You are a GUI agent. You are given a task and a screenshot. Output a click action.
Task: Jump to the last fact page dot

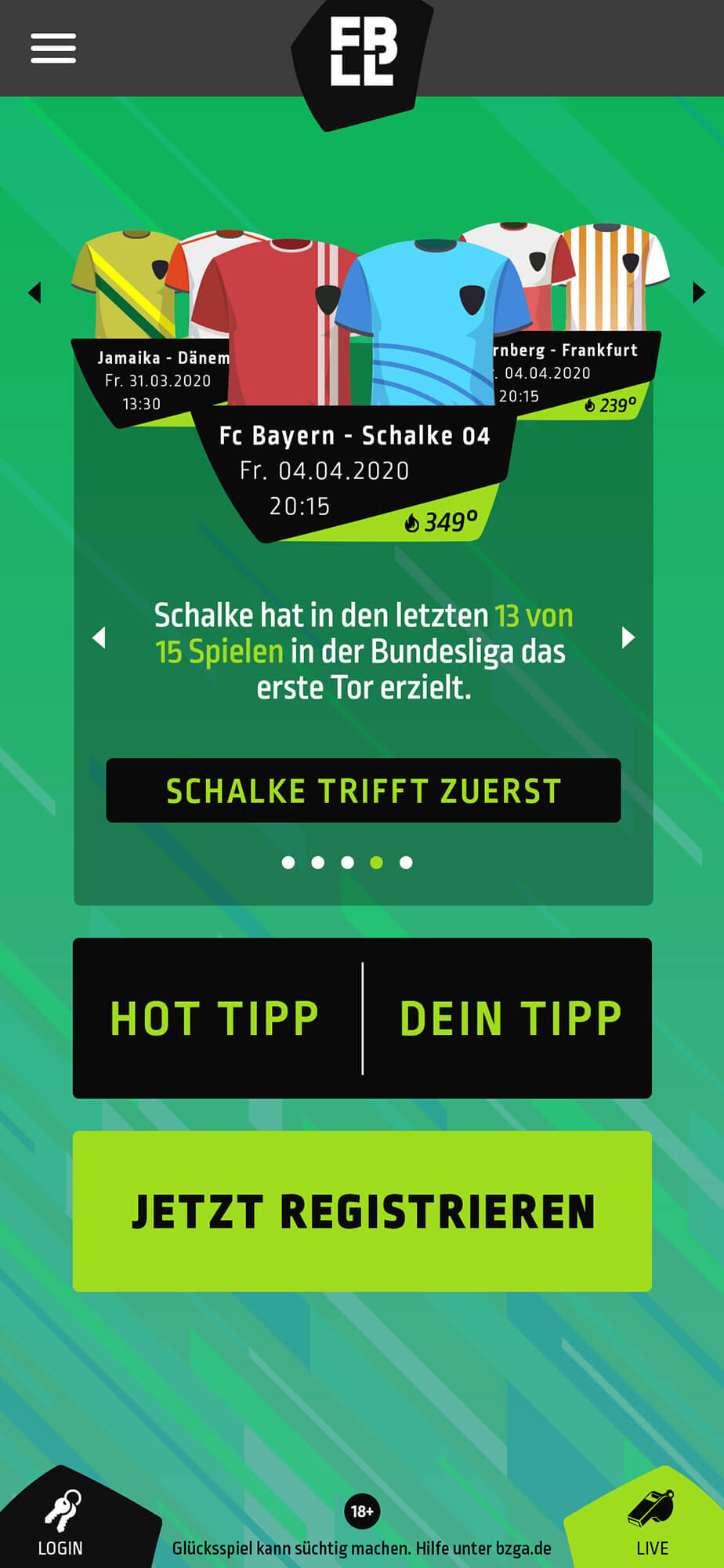pyautogui.click(x=406, y=862)
